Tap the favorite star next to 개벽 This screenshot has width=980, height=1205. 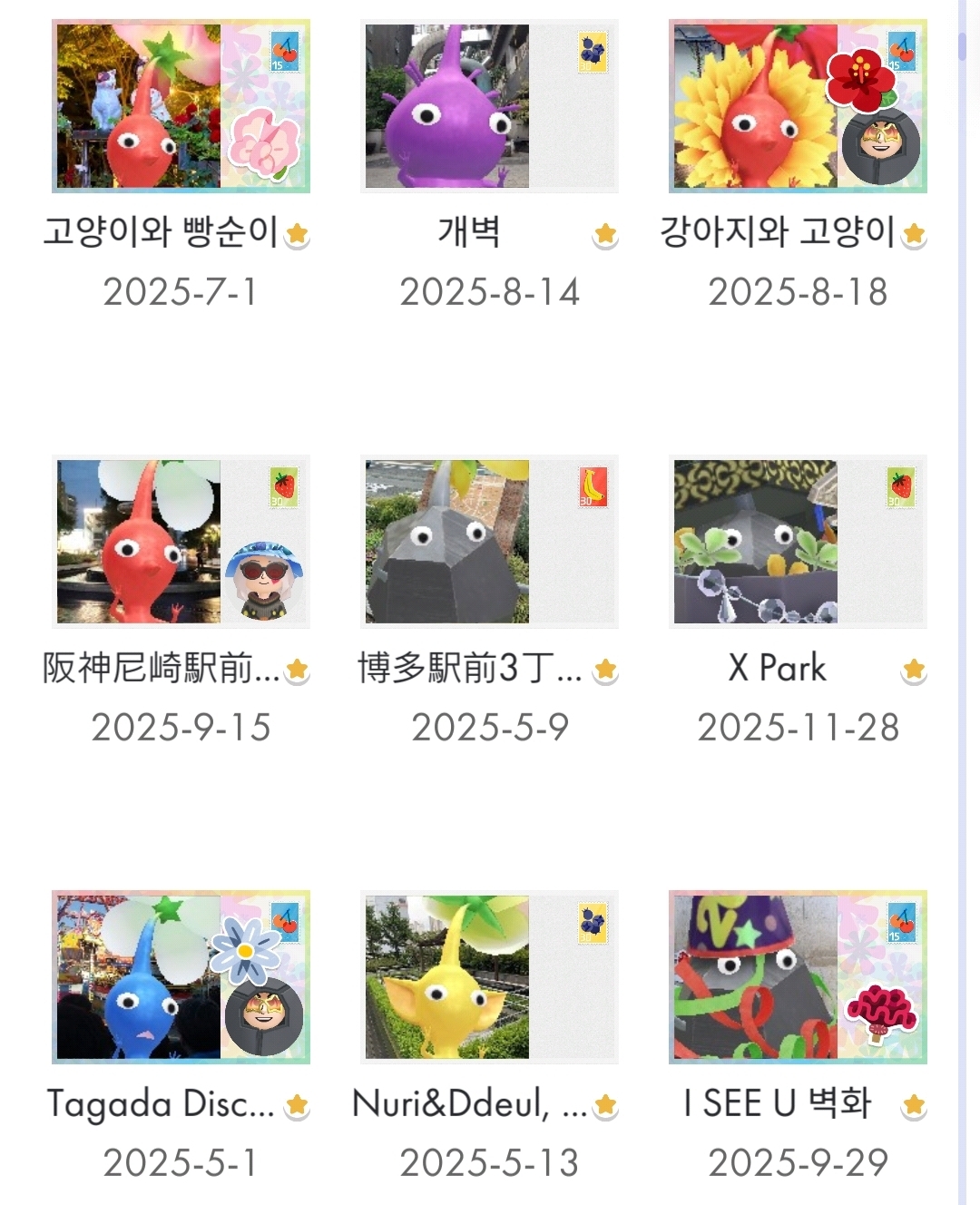tap(605, 235)
